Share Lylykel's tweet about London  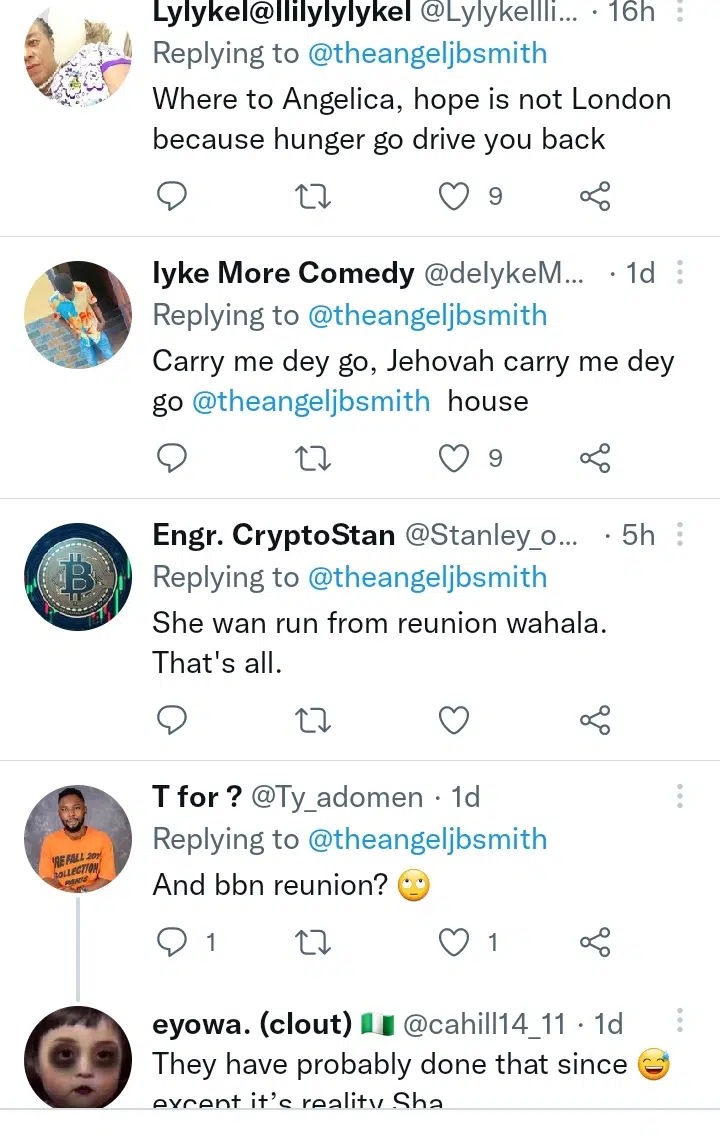[595, 197]
